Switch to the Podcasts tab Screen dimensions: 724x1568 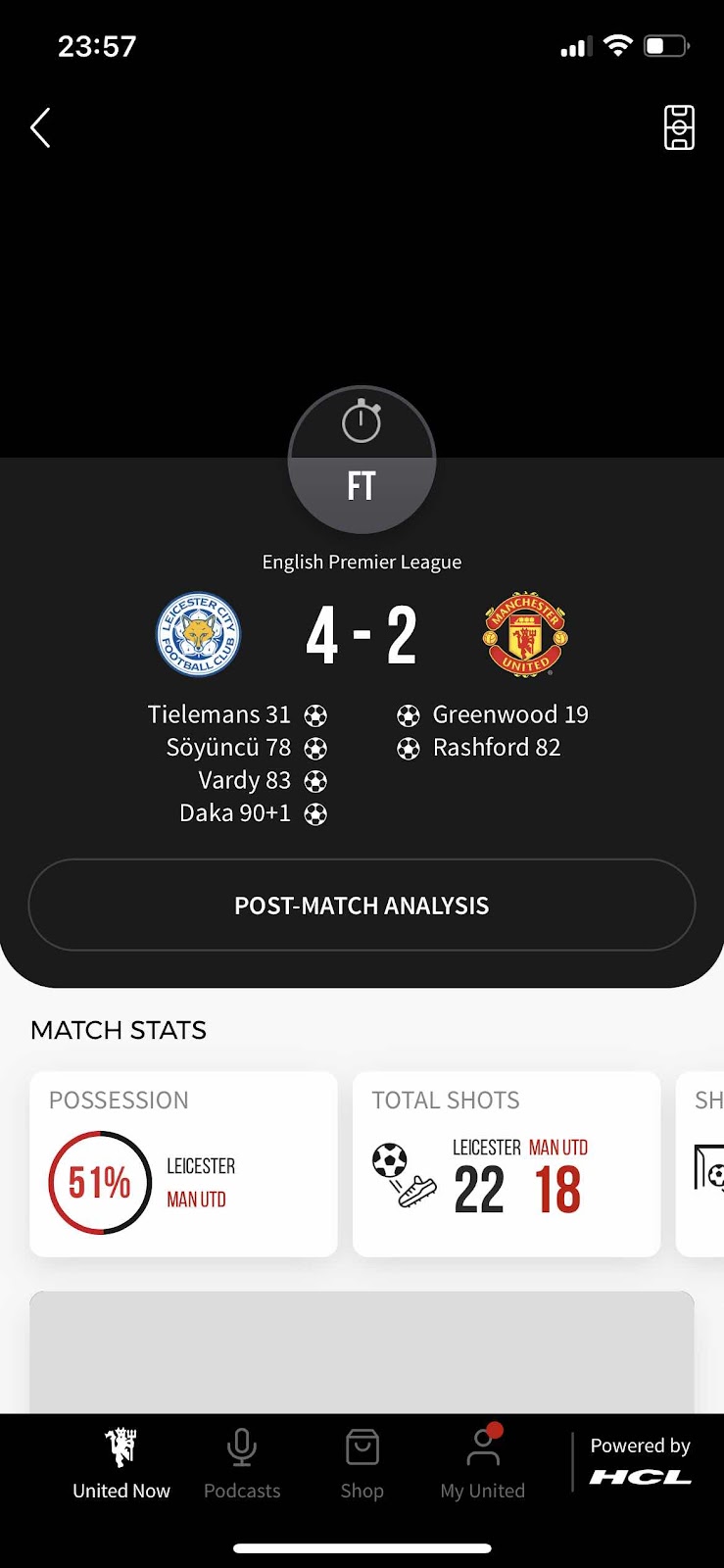pyautogui.click(x=242, y=1464)
